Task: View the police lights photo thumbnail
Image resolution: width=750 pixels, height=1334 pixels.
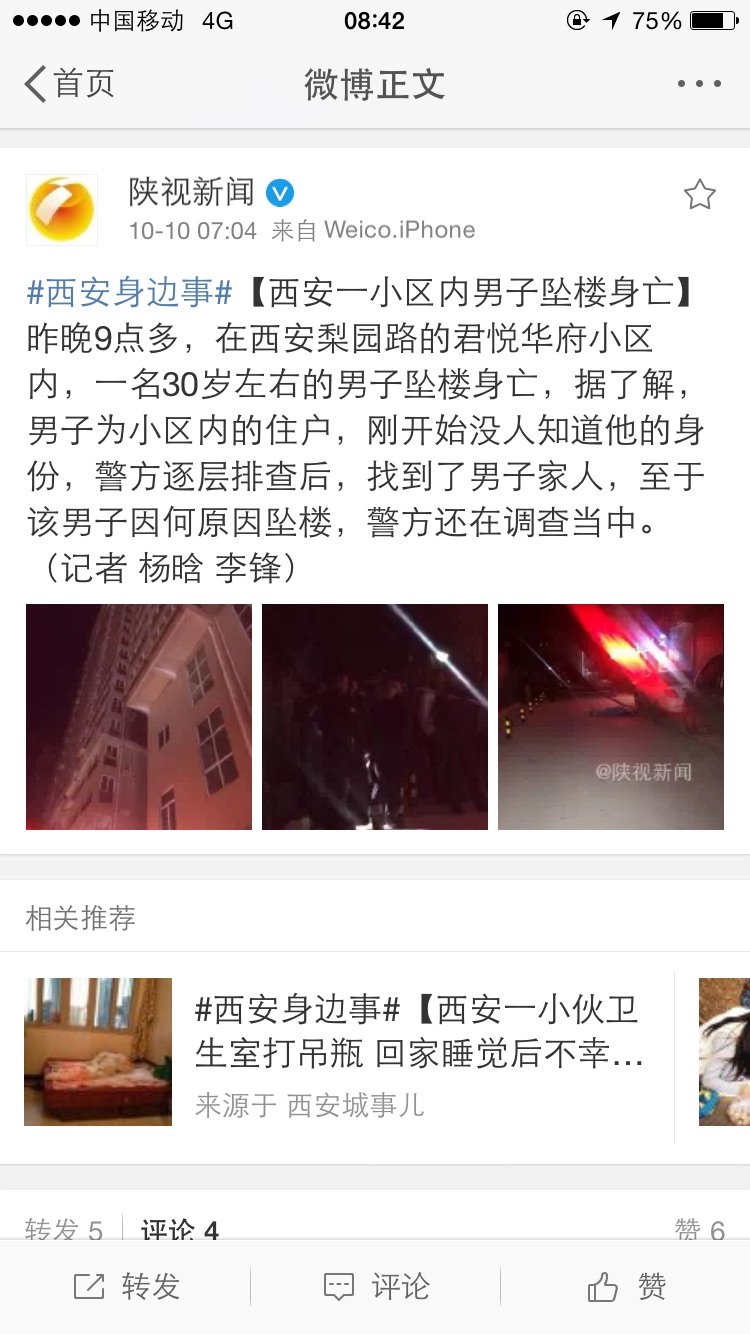Action: [611, 717]
